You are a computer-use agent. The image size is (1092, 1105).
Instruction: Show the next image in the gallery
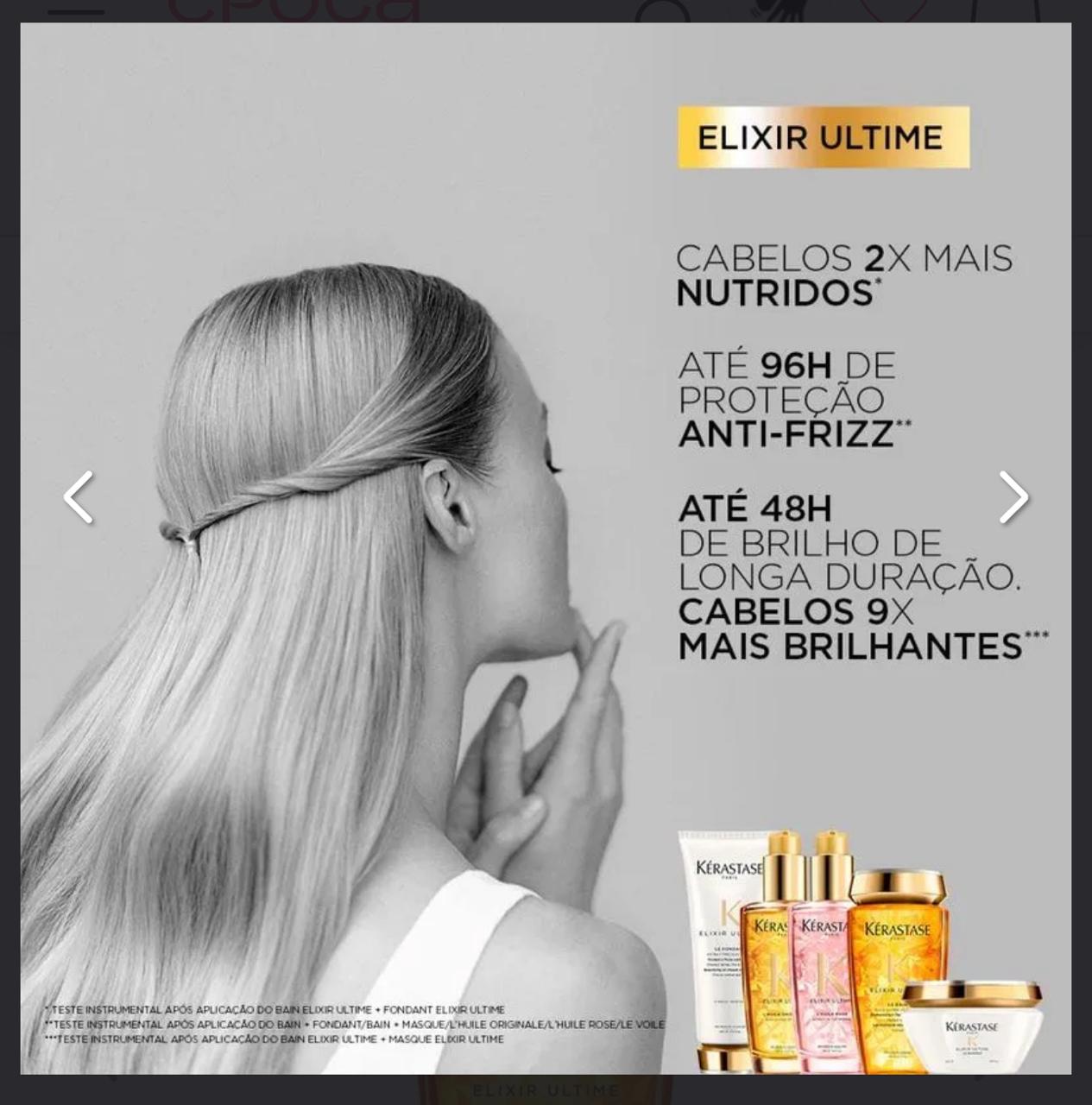(1013, 497)
